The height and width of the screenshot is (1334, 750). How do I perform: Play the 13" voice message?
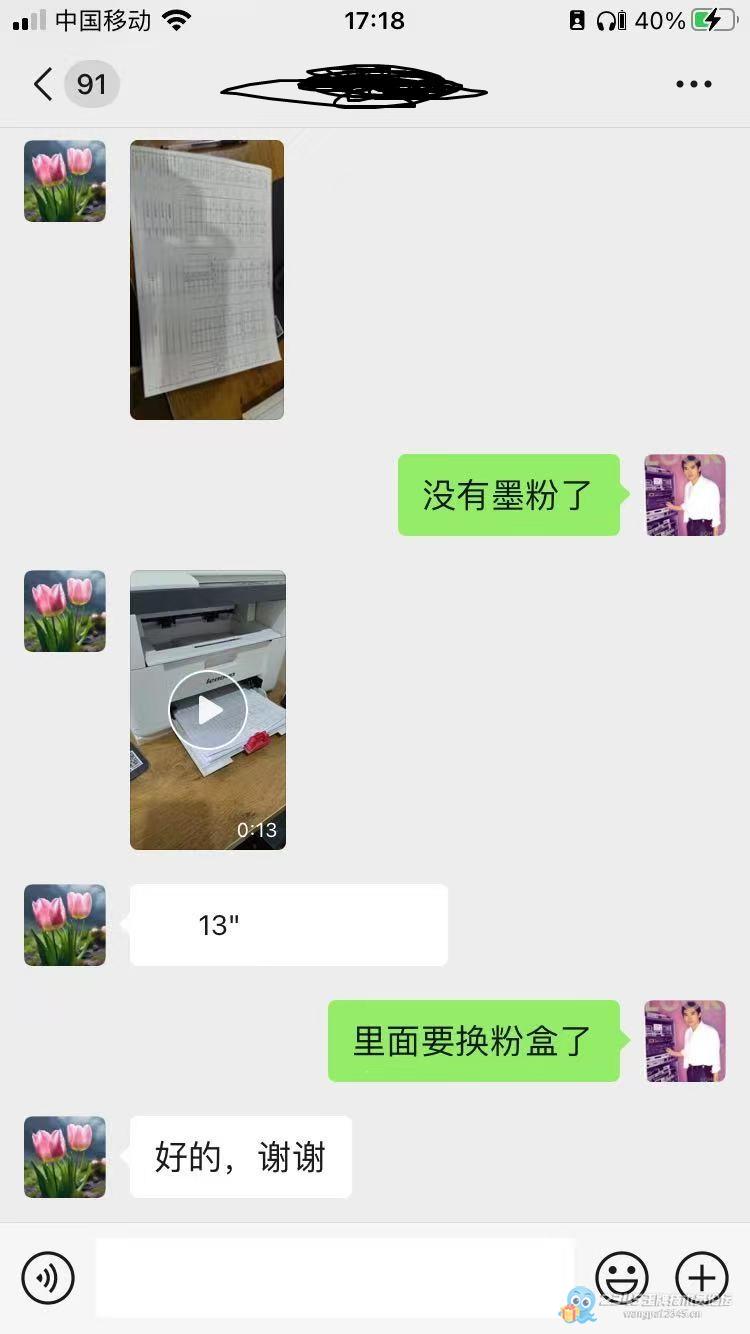288,925
